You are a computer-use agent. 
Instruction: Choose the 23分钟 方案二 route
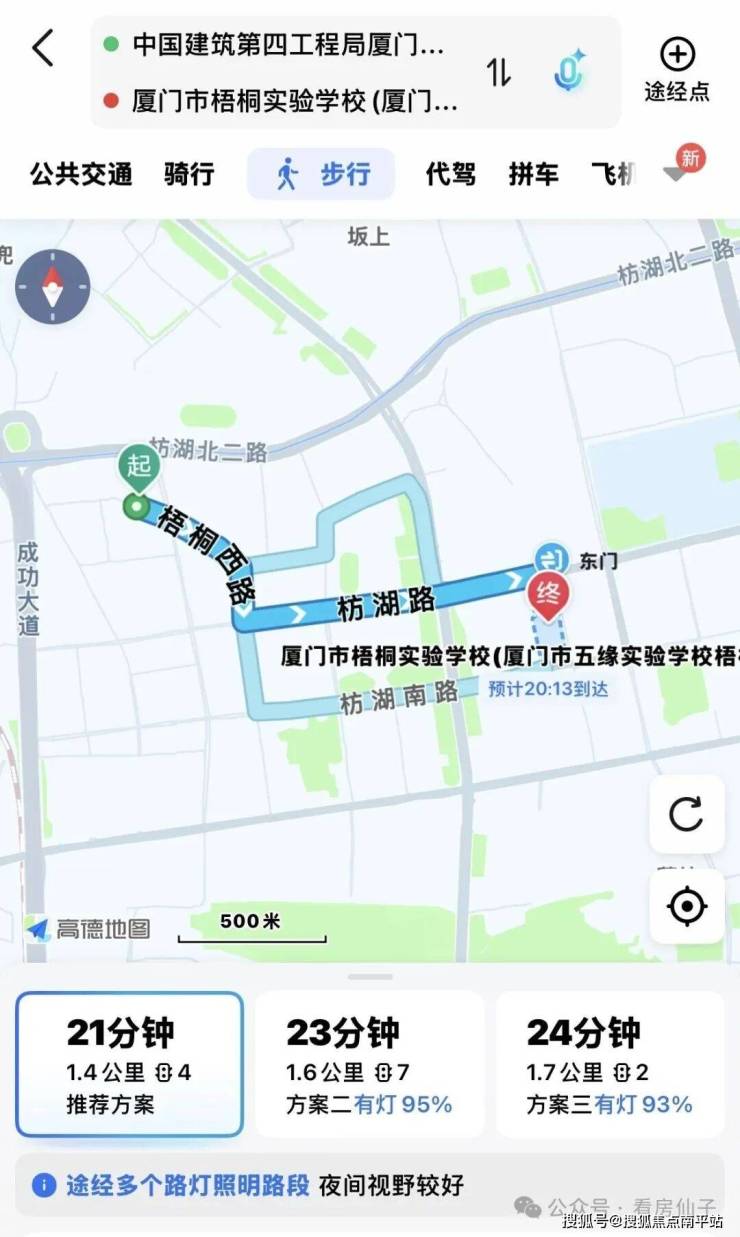369,1064
